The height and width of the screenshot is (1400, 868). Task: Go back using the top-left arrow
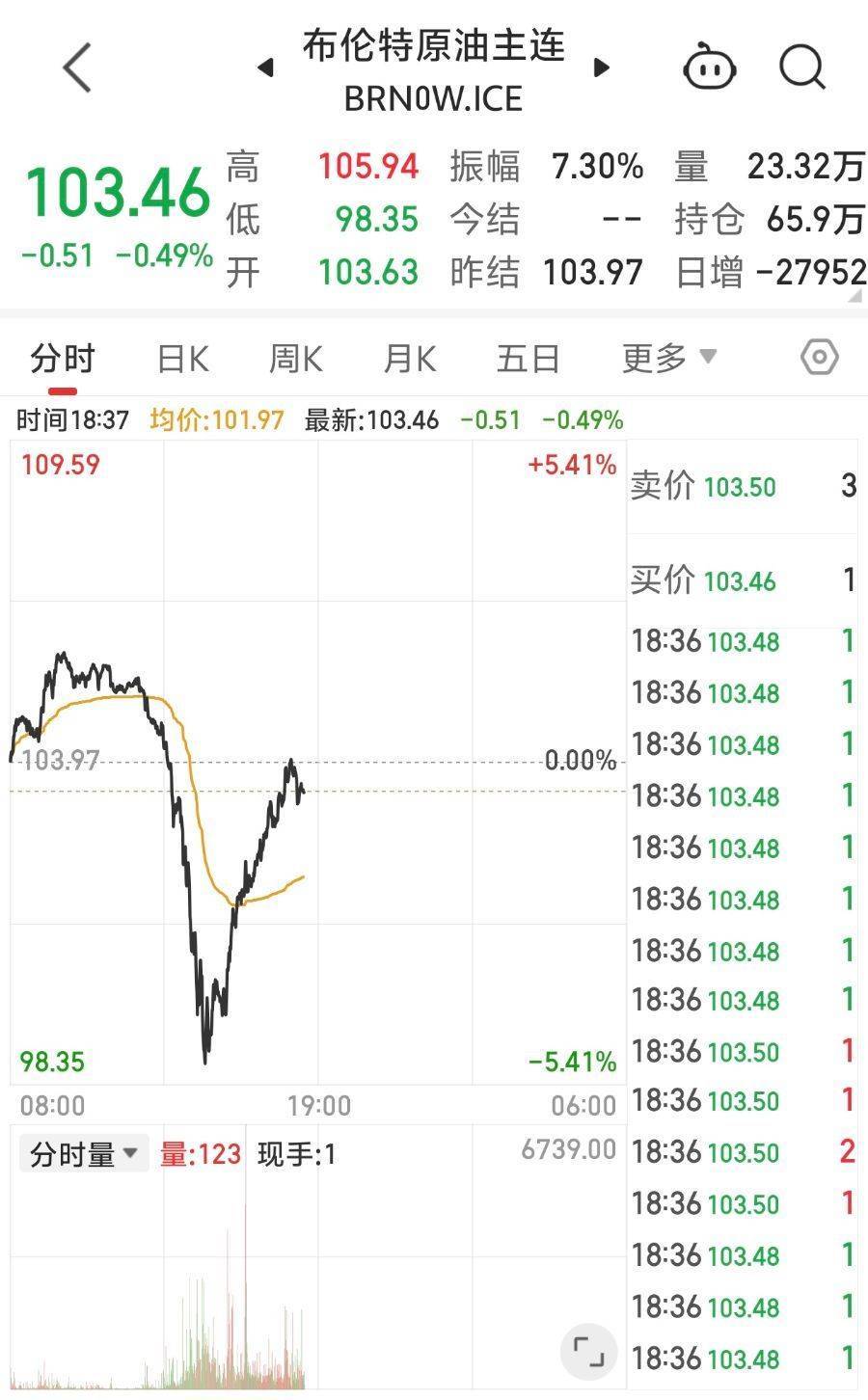coord(76,67)
